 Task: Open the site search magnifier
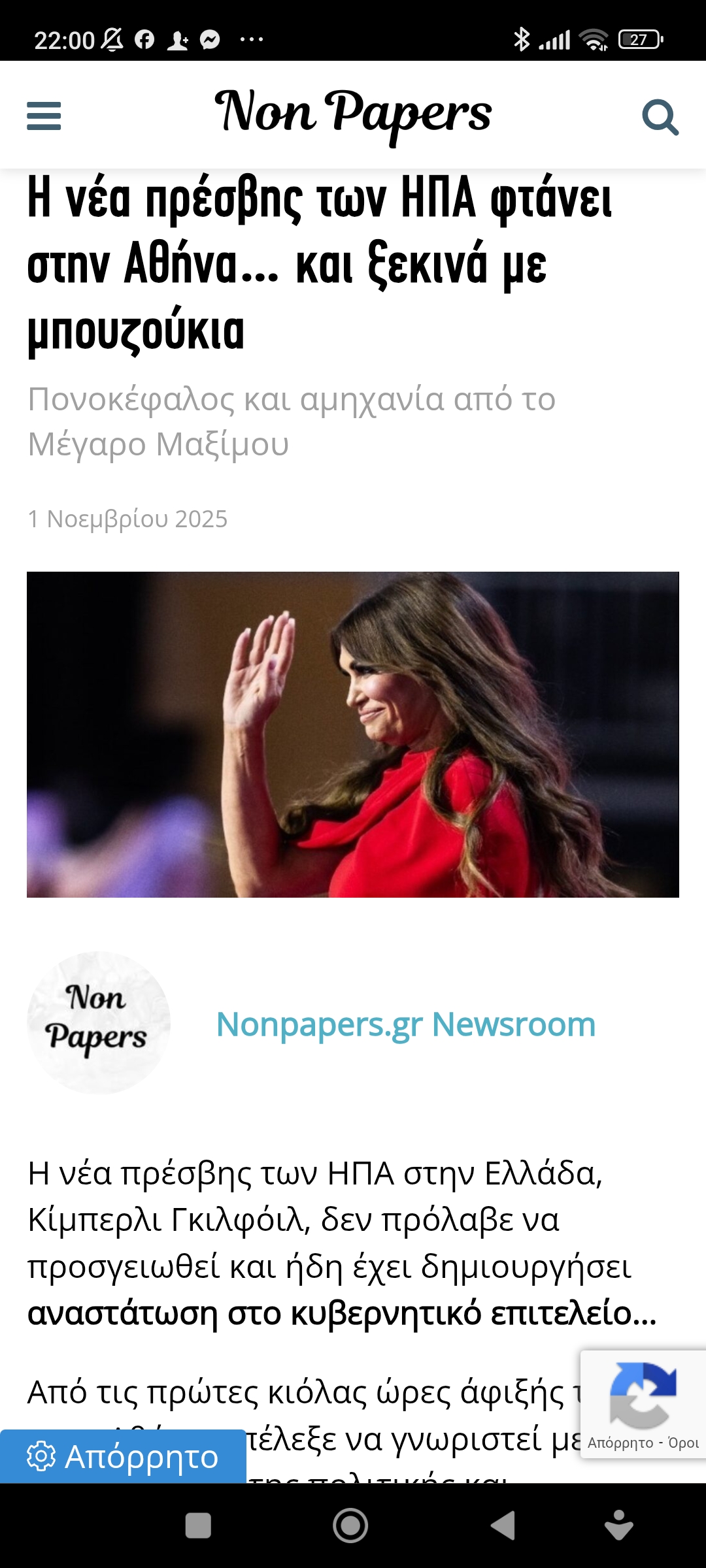coord(660,118)
